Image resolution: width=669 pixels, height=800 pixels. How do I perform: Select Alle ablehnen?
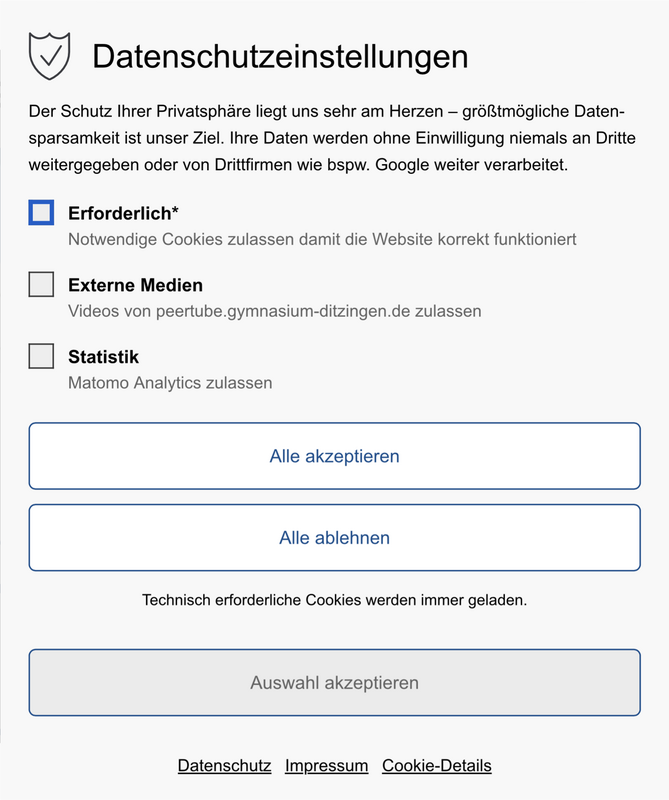click(334, 538)
